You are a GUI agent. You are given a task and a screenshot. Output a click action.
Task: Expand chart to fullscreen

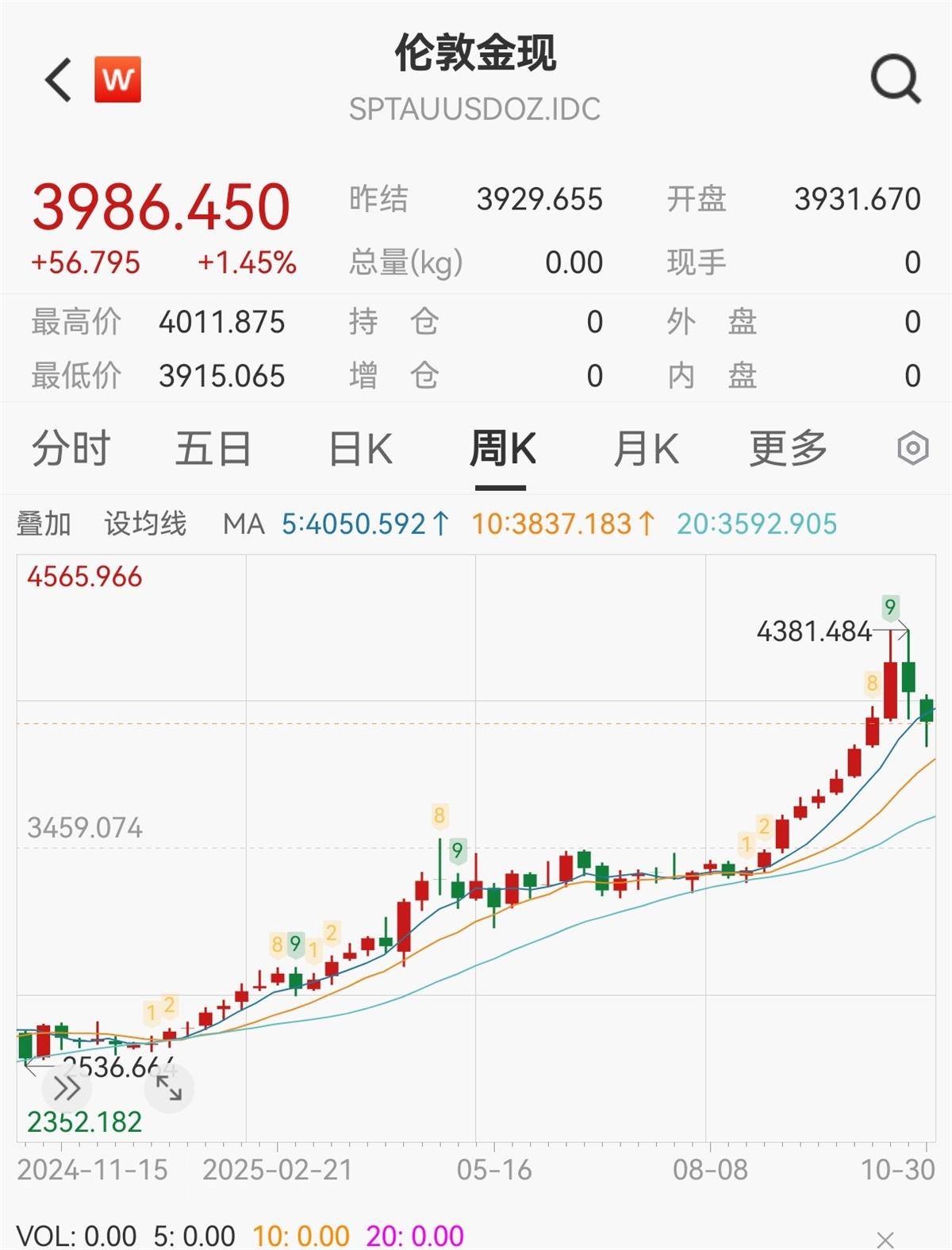[x=169, y=1088]
